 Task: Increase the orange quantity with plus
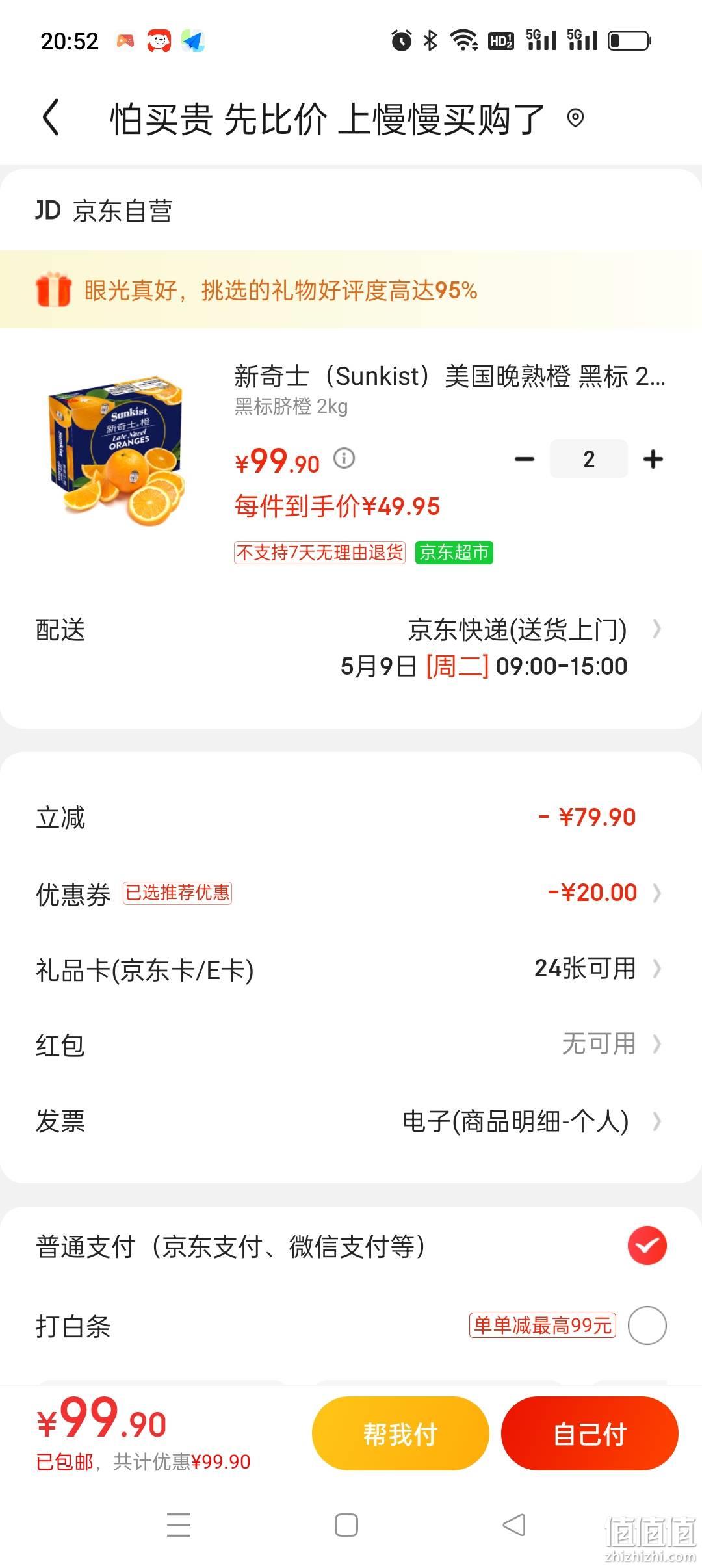pos(653,460)
